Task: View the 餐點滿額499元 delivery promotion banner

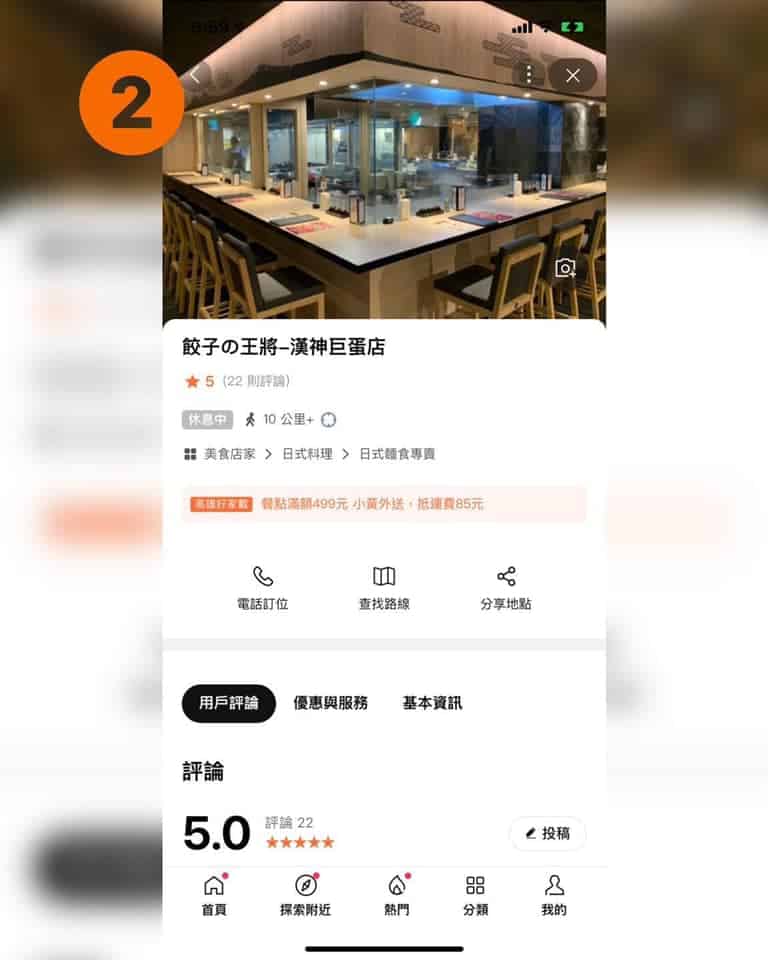Action: pyautogui.click(x=384, y=504)
